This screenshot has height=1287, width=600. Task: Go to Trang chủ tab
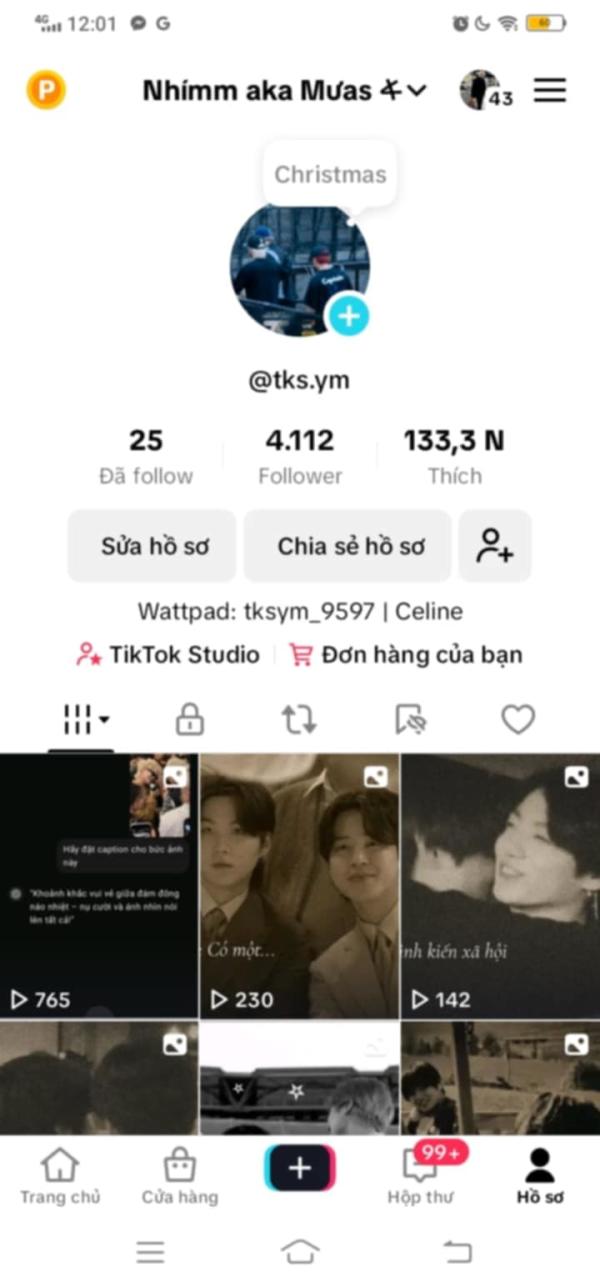(60, 1176)
